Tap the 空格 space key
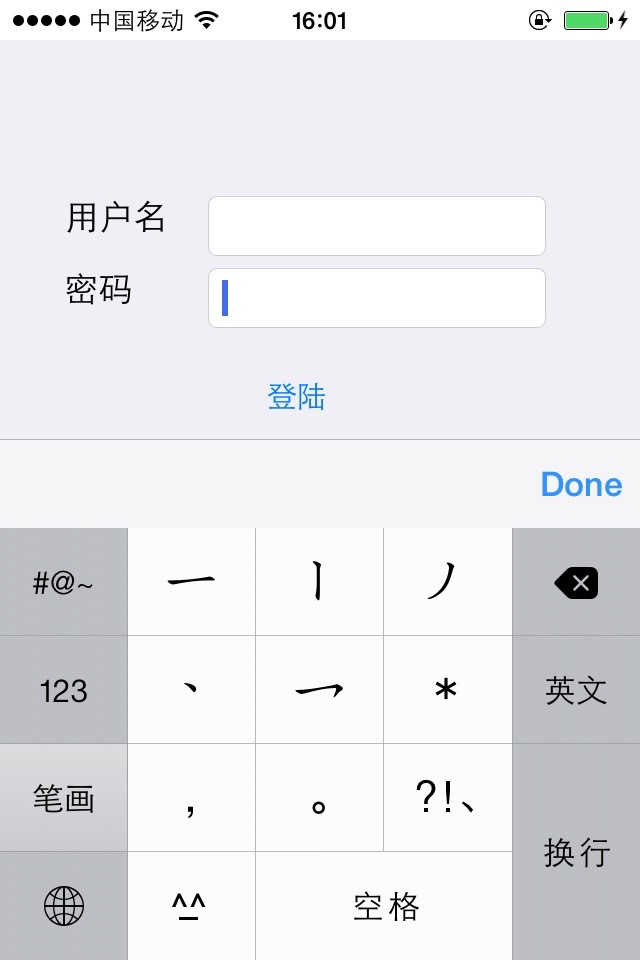Image resolution: width=640 pixels, height=960 pixels. pyautogui.click(x=384, y=906)
